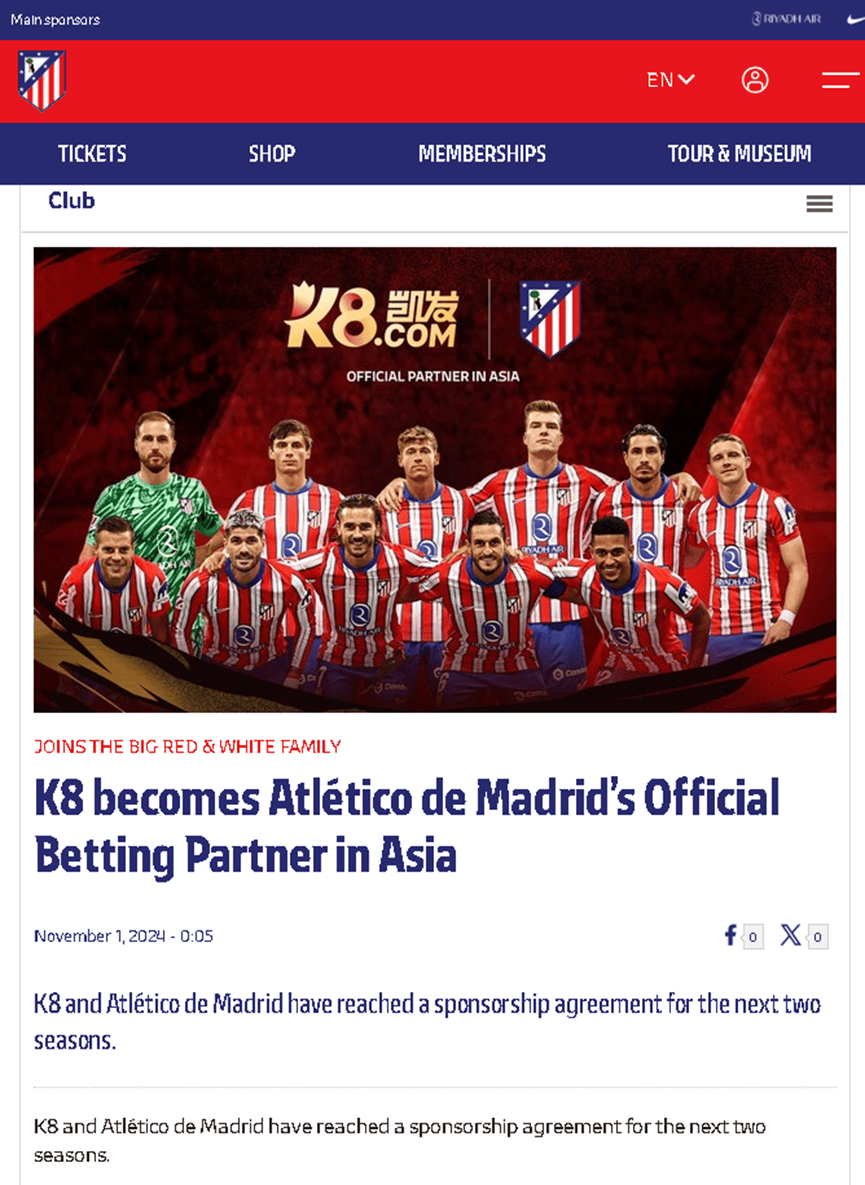Viewport: 865px width, 1185px height.
Task: Switch to the Memberships section
Action: pyautogui.click(x=482, y=153)
